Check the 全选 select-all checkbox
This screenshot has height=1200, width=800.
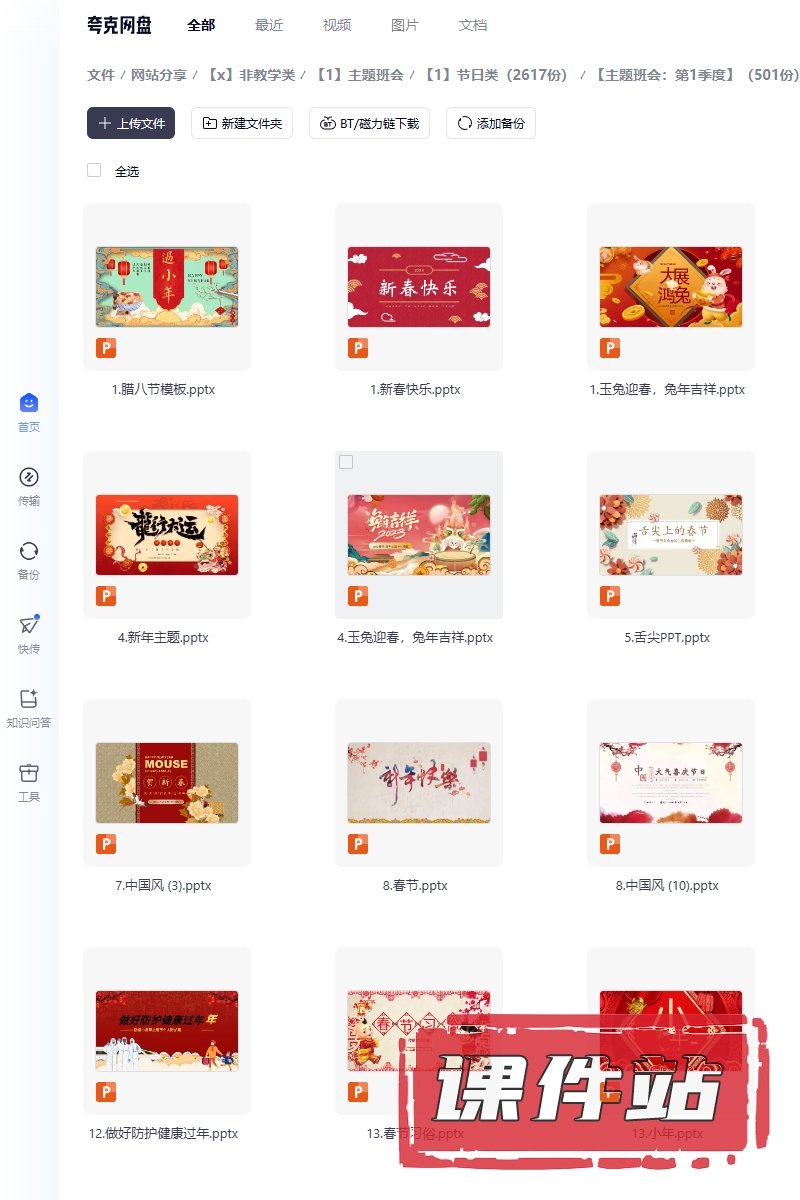point(94,171)
